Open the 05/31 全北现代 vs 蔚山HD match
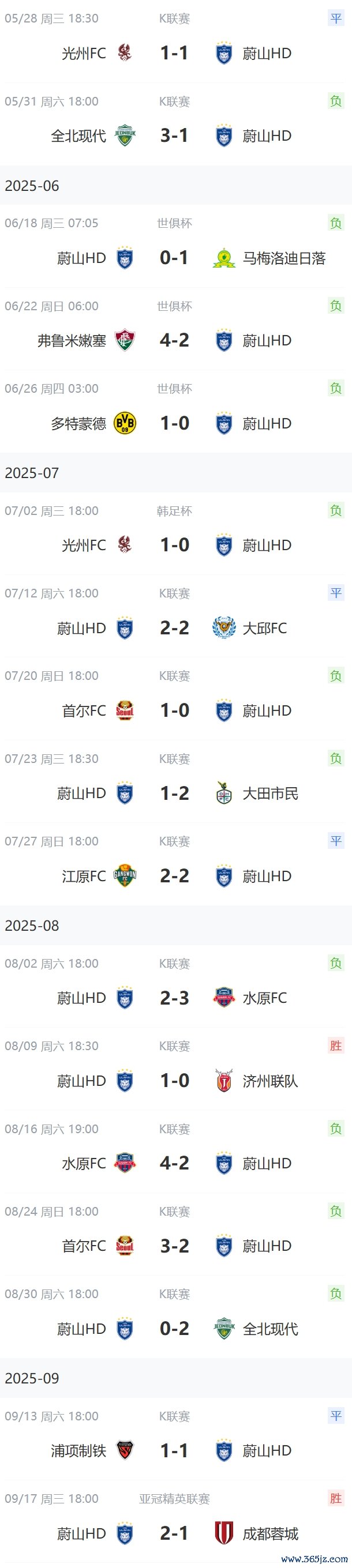 pos(175,135)
